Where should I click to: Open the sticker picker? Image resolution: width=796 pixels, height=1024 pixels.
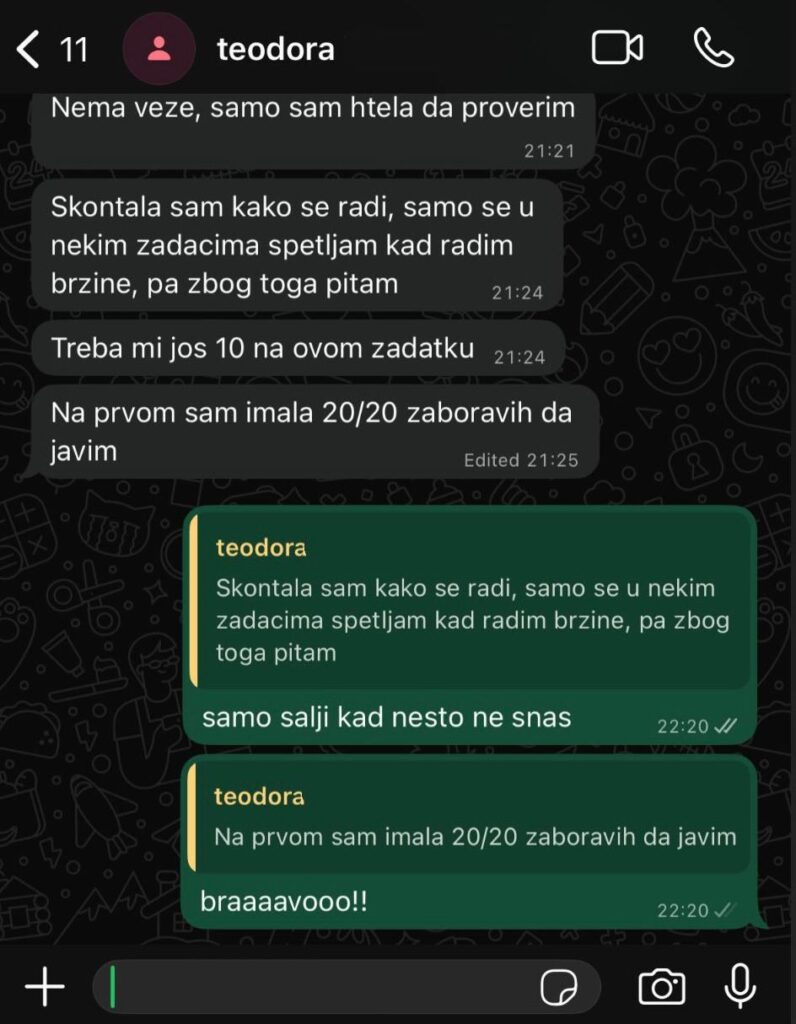(x=558, y=987)
